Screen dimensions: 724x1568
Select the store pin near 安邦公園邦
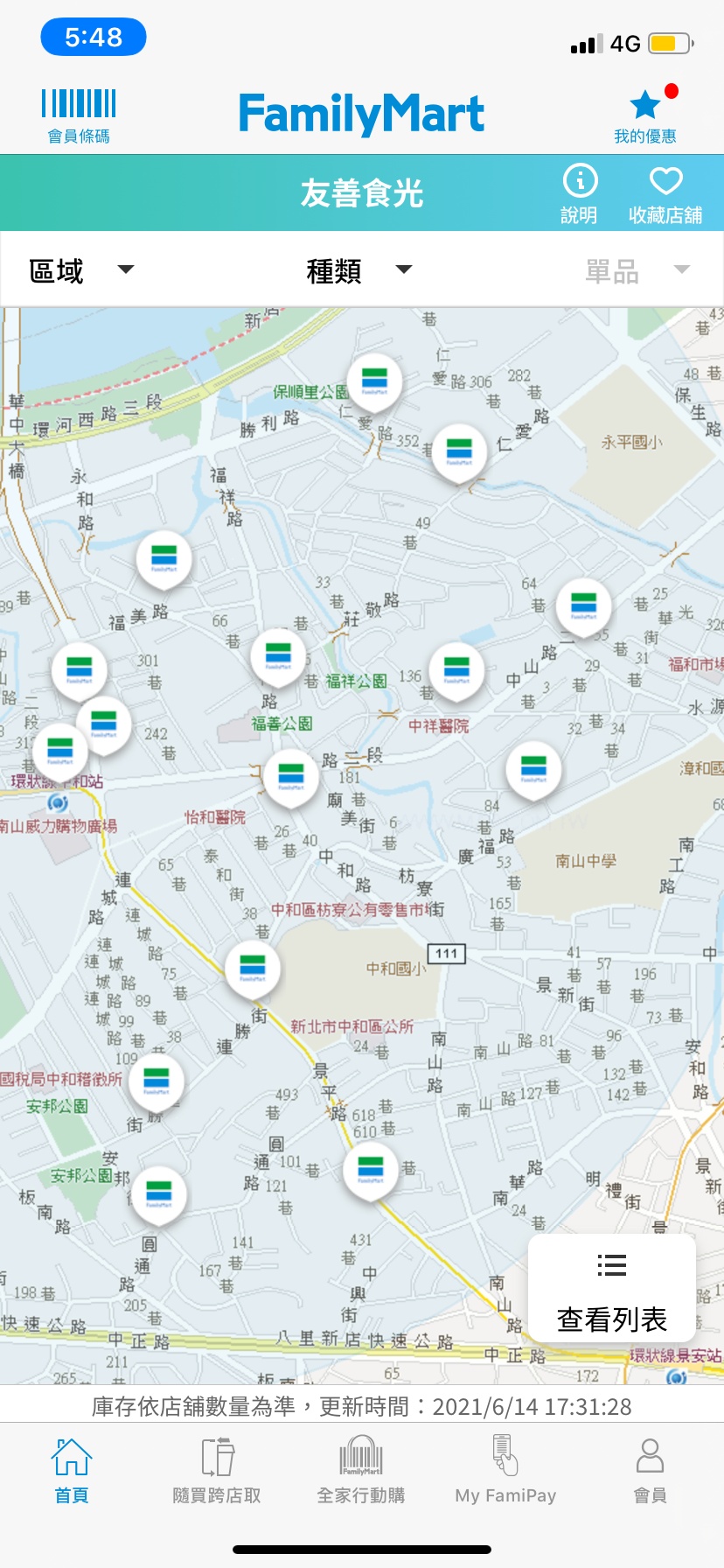click(x=158, y=1193)
